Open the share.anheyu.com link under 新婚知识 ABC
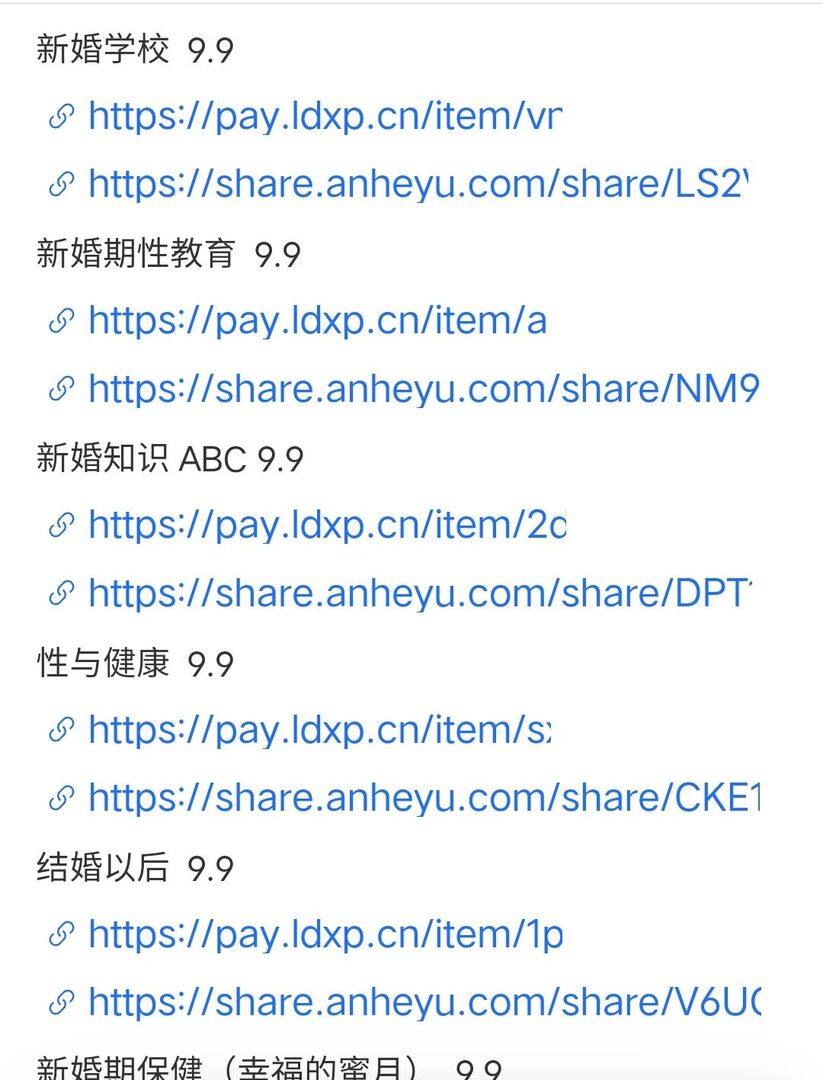 [419, 593]
